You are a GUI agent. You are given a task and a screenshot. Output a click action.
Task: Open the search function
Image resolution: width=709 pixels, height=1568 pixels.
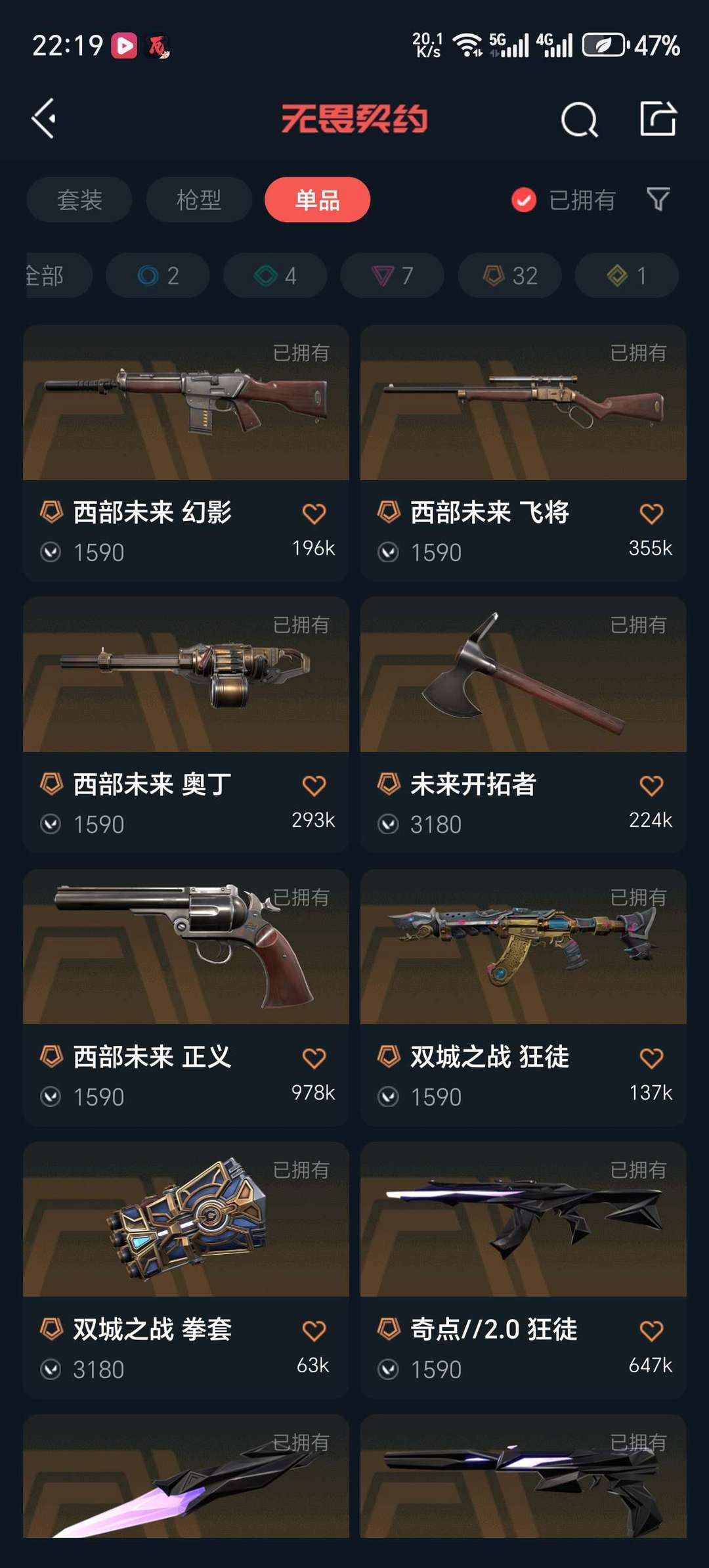click(x=578, y=119)
